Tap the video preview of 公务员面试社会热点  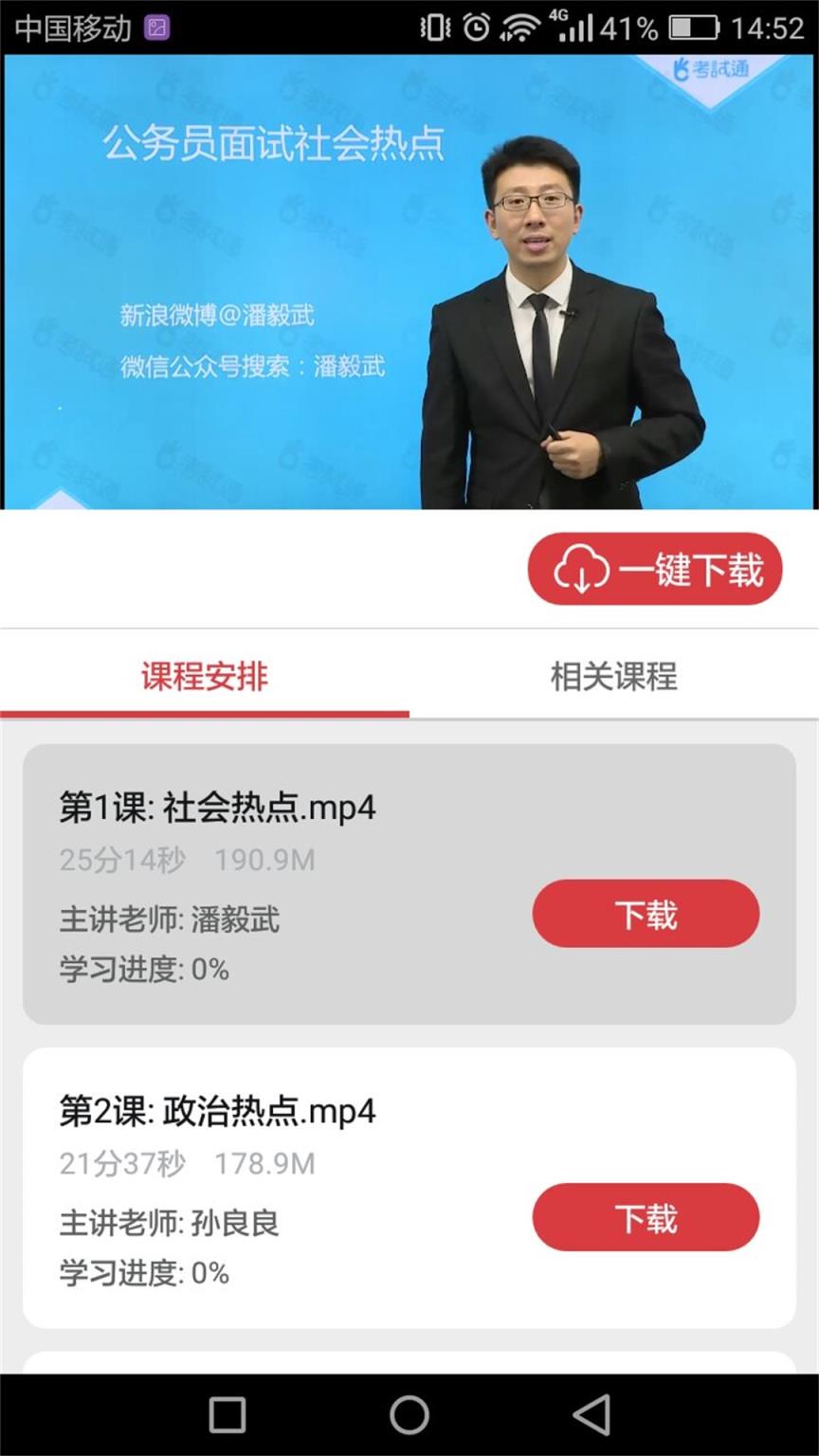(x=409, y=284)
